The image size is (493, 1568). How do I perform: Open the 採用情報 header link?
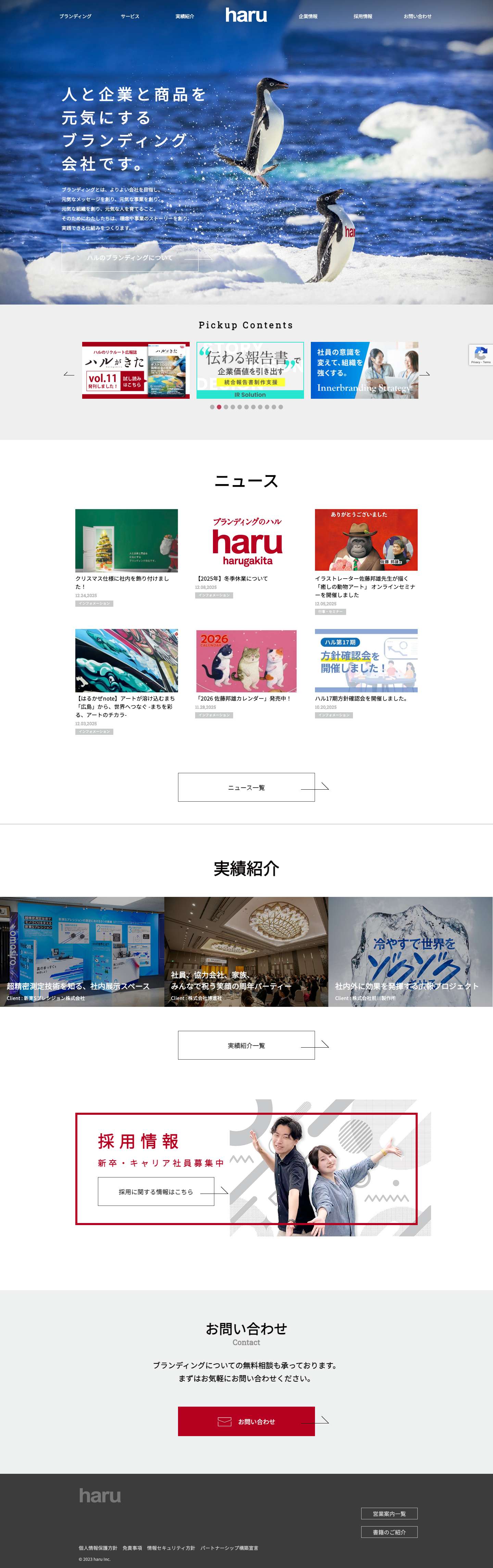[x=363, y=16]
